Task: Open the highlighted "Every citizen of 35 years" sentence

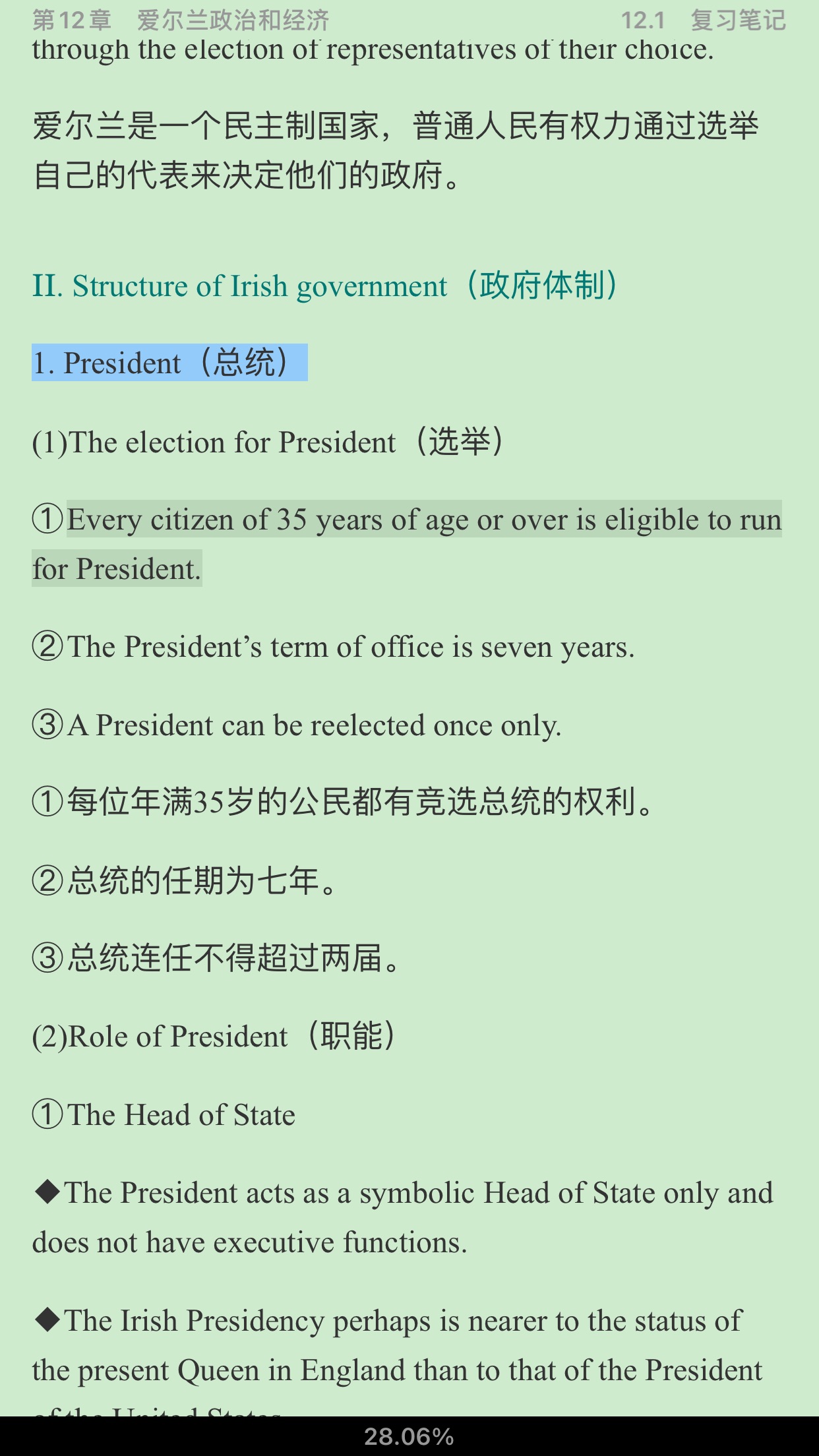Action: (x=423, y=520)
